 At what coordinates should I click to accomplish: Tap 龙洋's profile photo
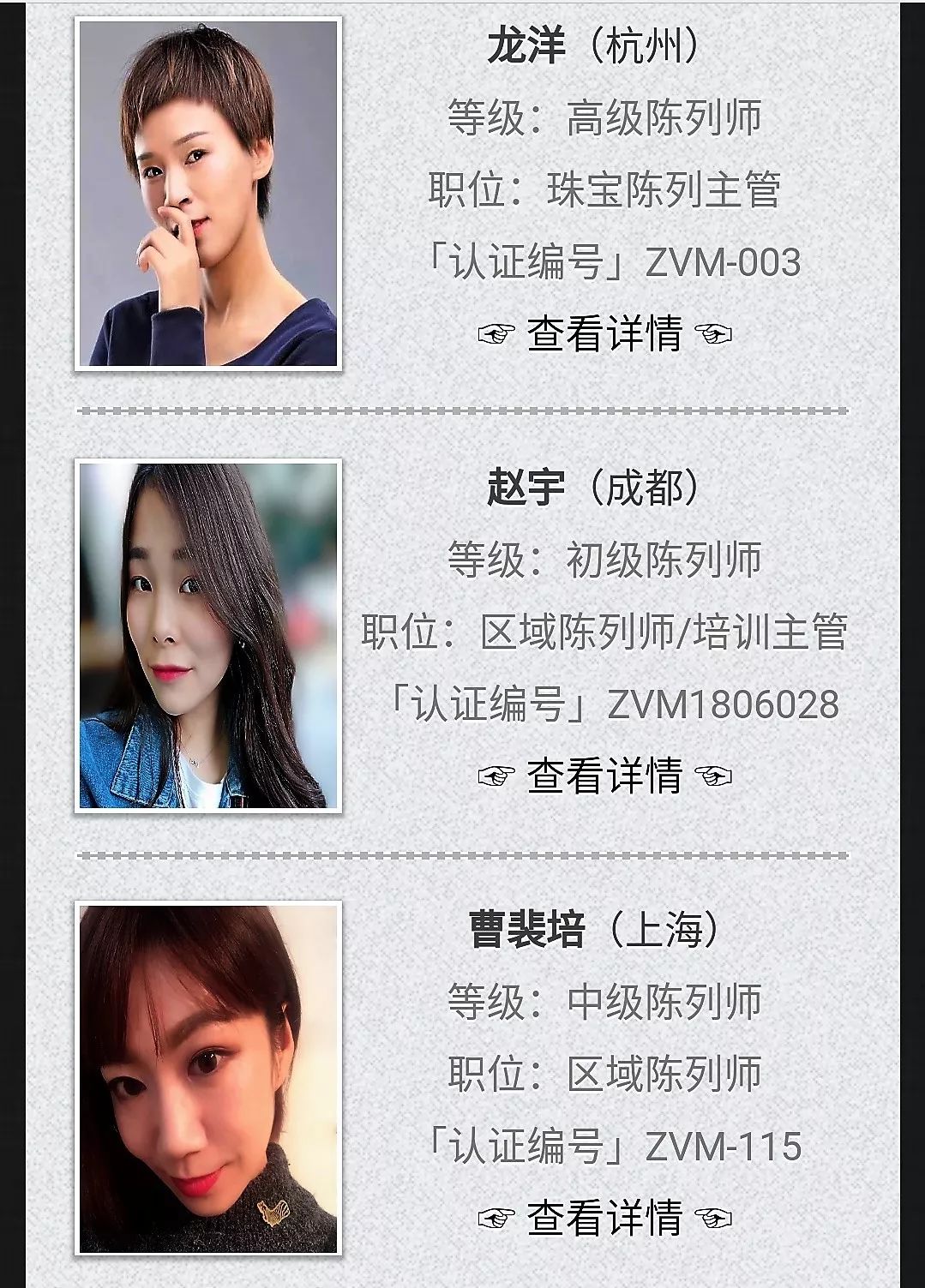pyautogui.click(x=208, y=194)
